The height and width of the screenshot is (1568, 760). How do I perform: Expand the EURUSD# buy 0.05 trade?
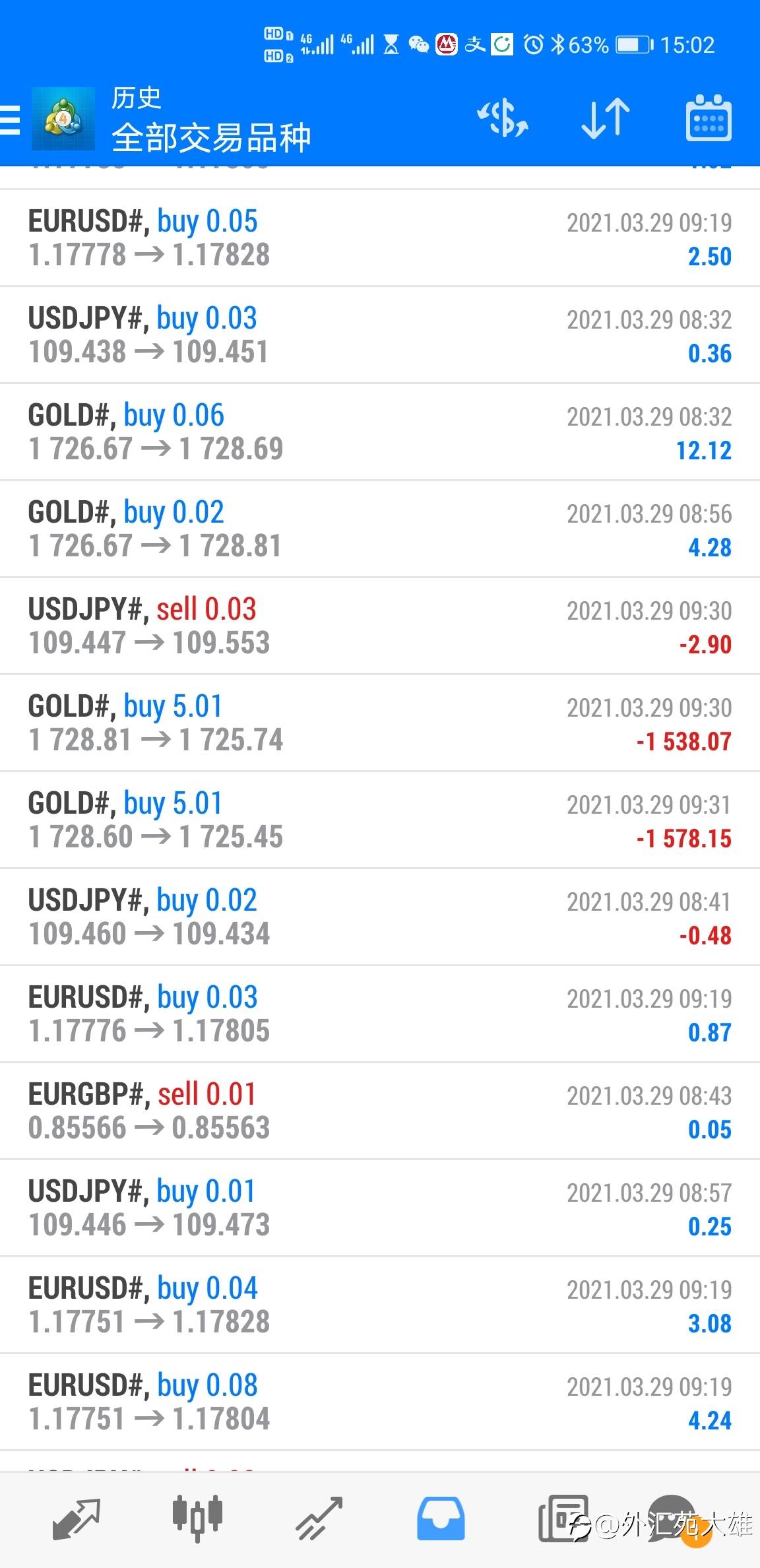(380, 238)
